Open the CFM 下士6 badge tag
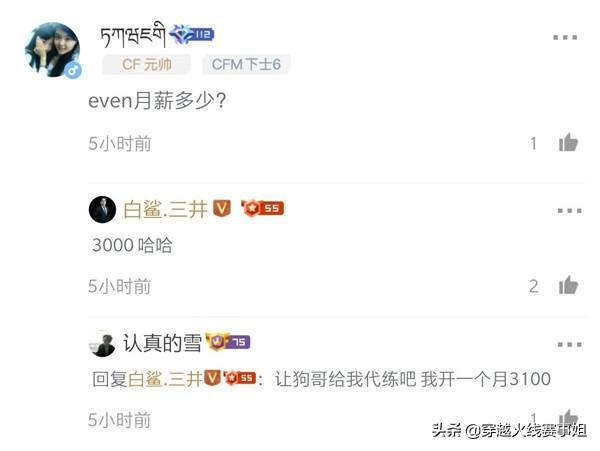The height and width of the screenshot is (451, 600). (x=247, y=64)
